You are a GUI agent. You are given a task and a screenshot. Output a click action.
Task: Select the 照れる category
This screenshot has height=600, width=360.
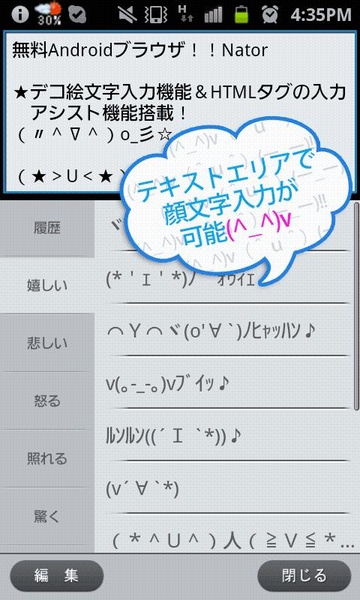click(x=47, y=458)
